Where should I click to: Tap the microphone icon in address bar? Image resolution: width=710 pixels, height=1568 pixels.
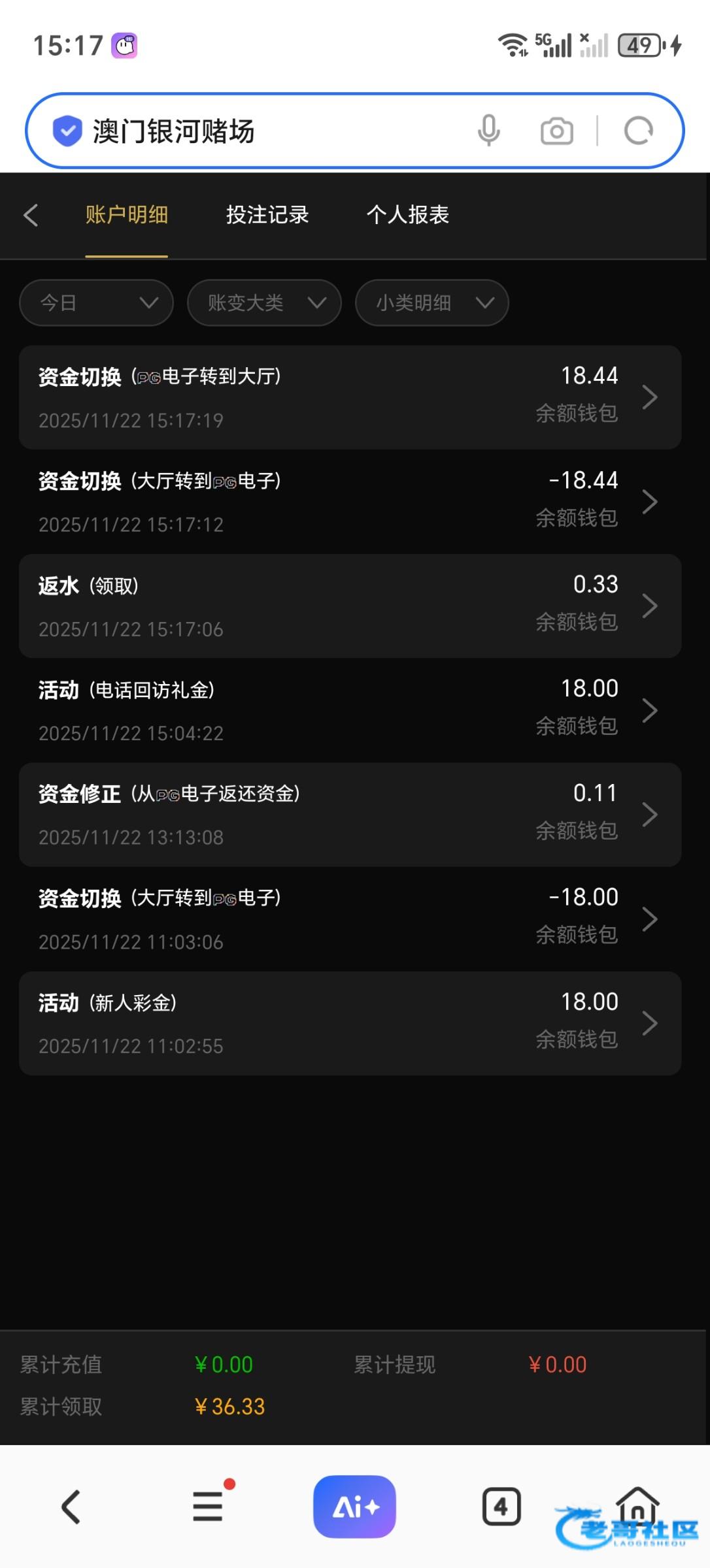coord(488,131)
